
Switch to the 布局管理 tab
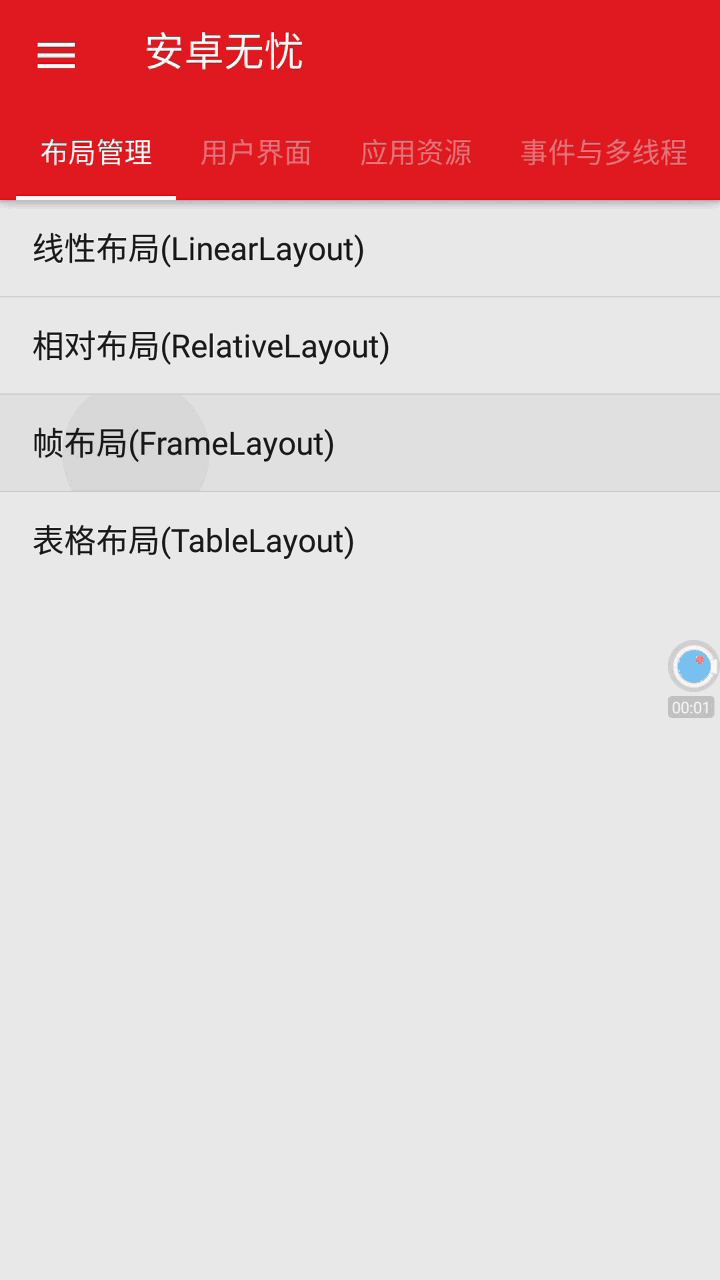(x=96, y=153)
